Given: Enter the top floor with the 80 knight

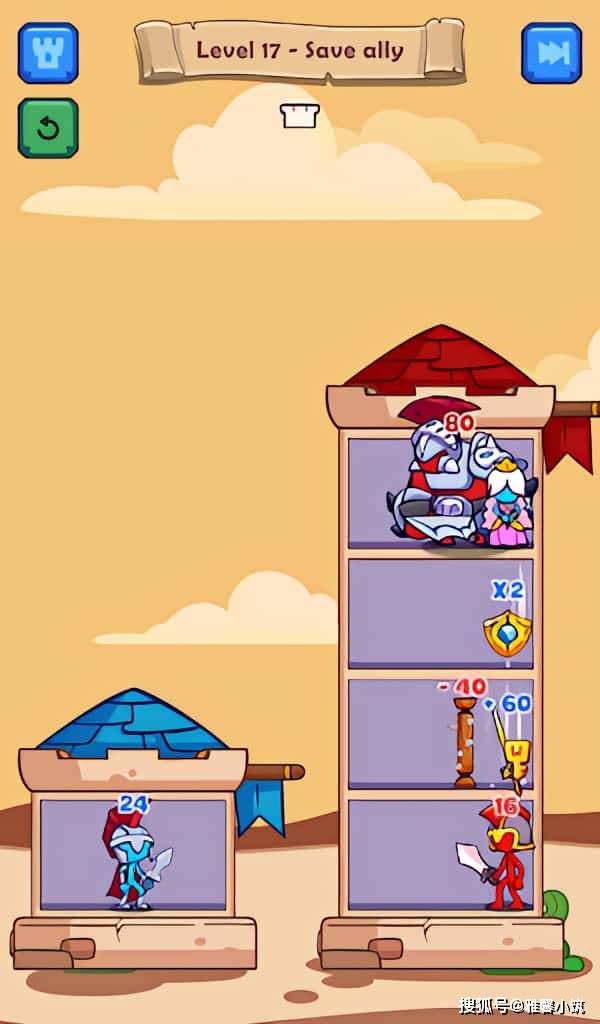Looking at the screenshot, I should [x=440, y=492].
